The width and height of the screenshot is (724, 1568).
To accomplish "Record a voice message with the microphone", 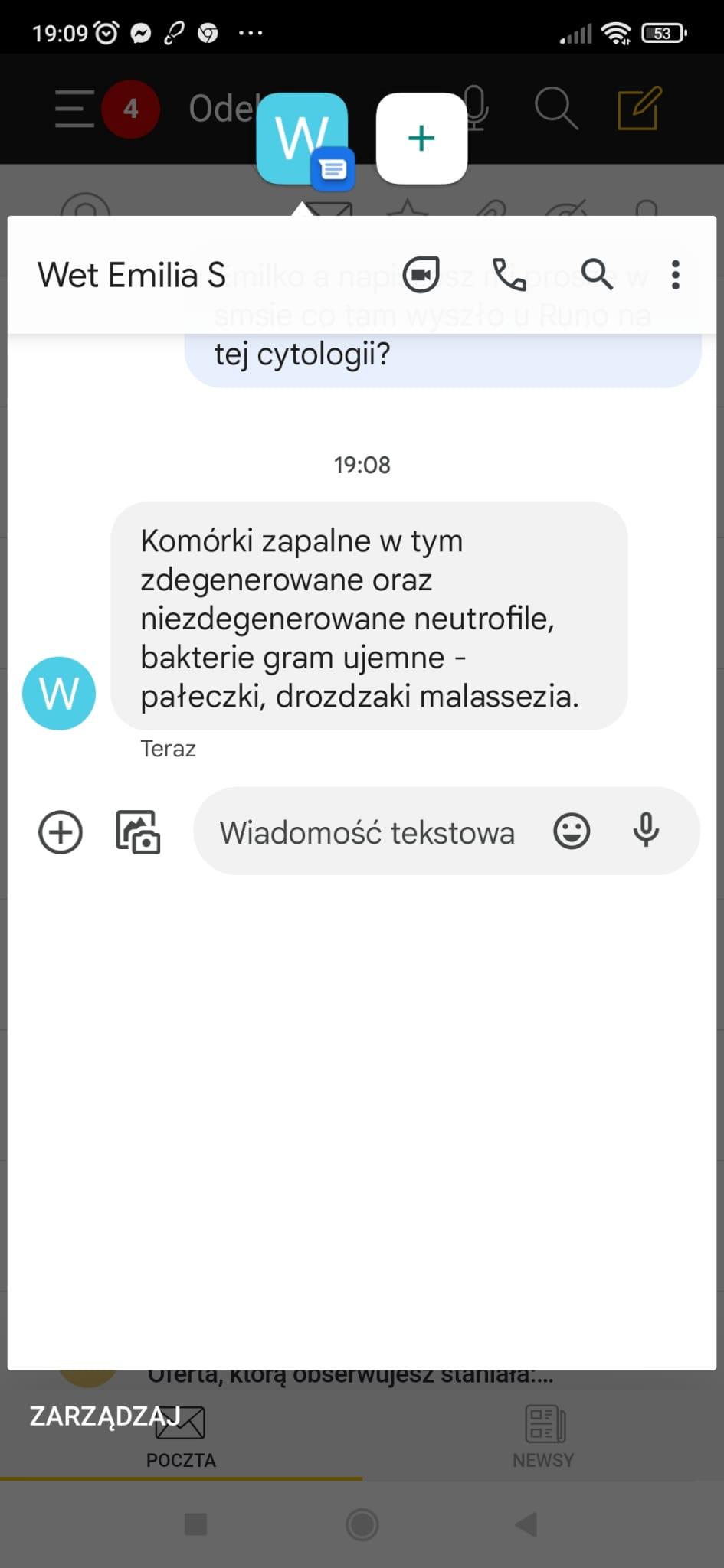I will pos(646,831).
